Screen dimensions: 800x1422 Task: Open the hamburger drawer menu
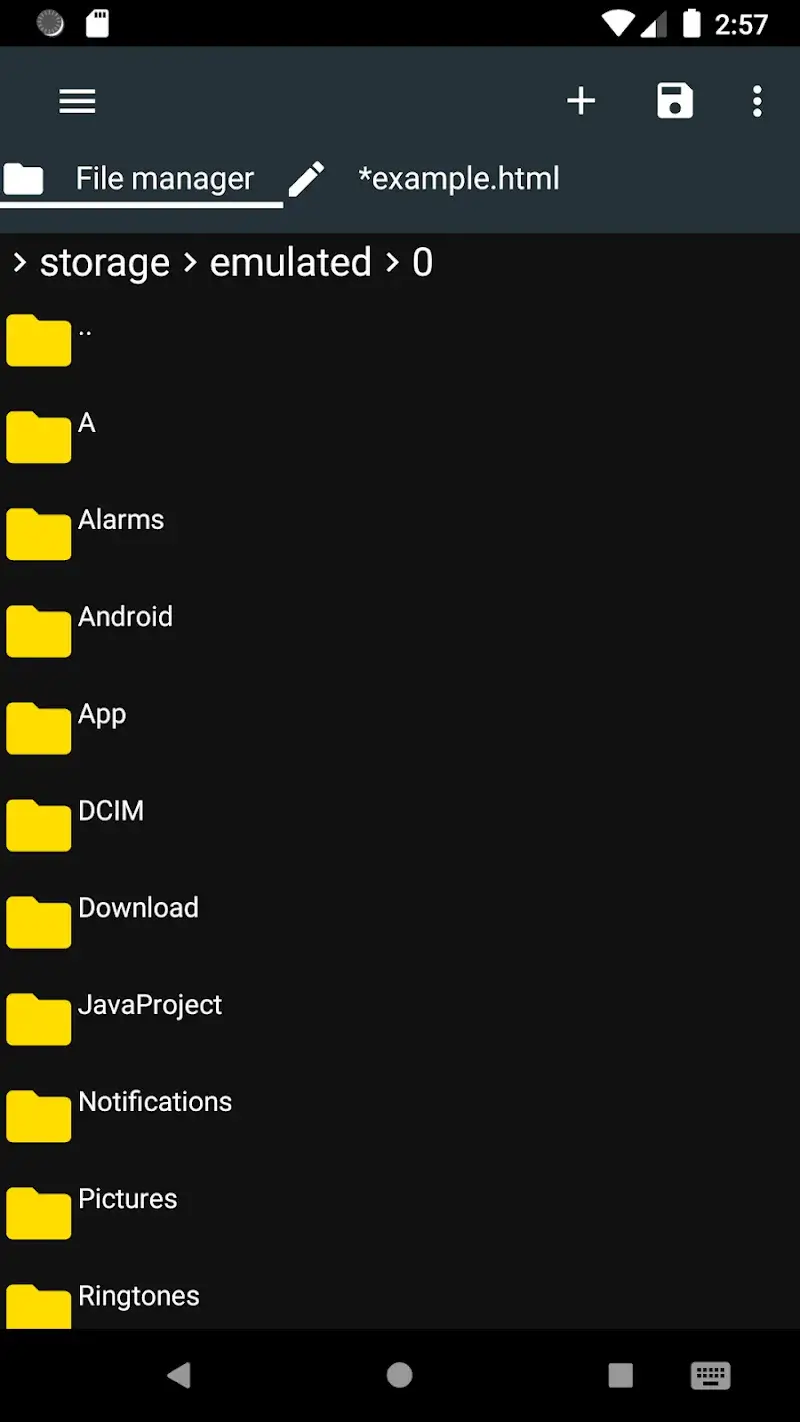(77, 101)
